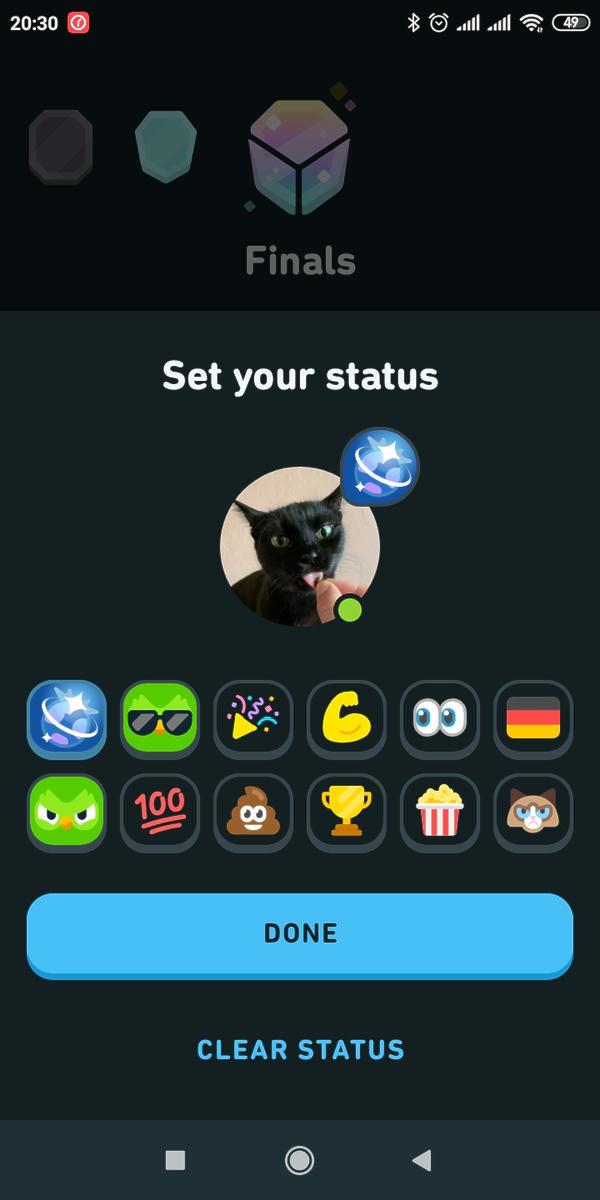The image size is (600, 1200).
Task: Pick the gold trophy status
Action: (347, 812)
